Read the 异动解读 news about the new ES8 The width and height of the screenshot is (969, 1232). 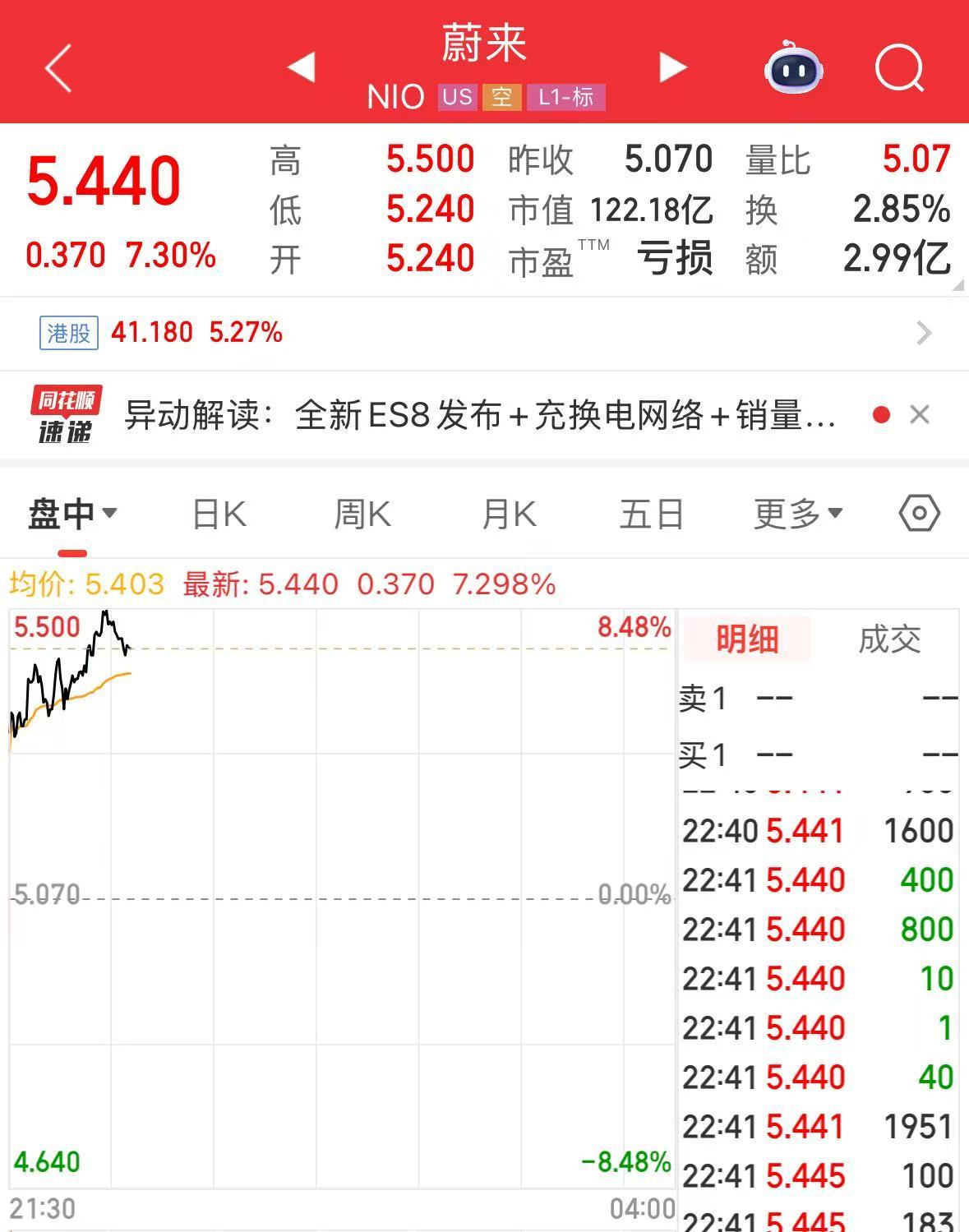point(481,415)
